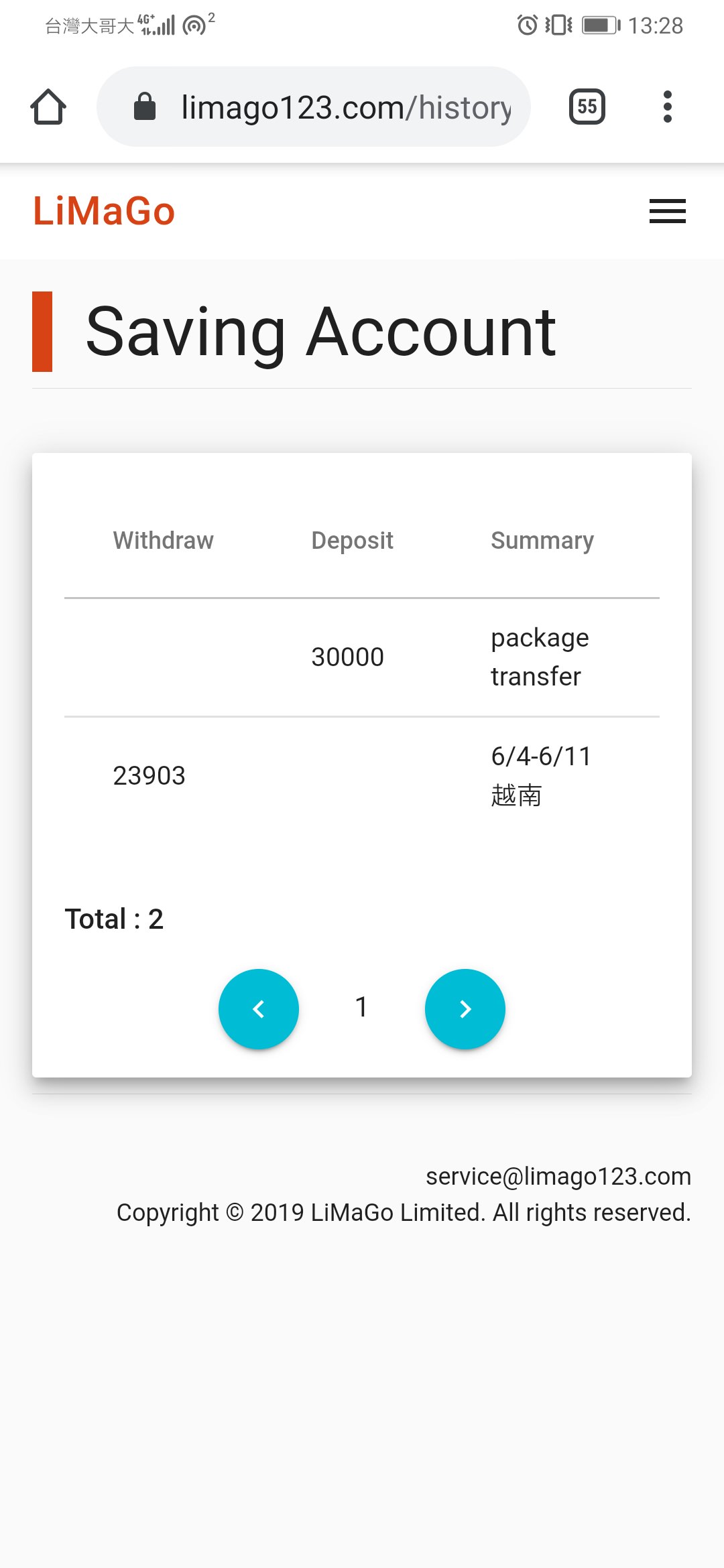Open the browser overflow menu
Viewport: 724px width, 1568px height.
(667, 107)
